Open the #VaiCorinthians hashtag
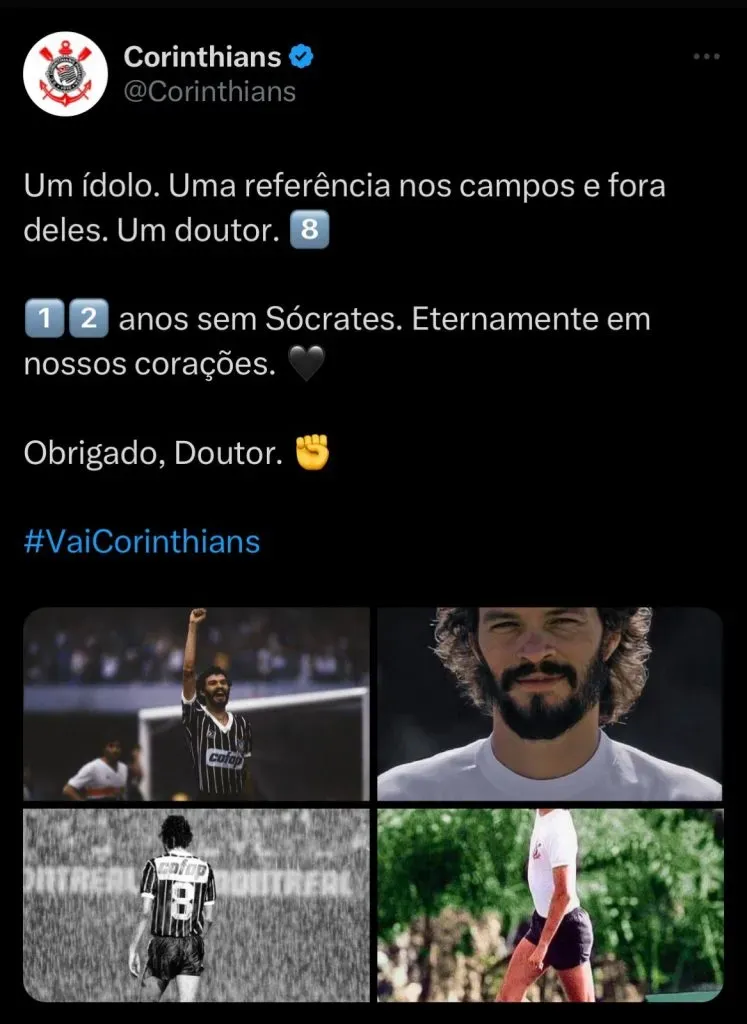This screenshot has height=1024, width=747. 141,541
